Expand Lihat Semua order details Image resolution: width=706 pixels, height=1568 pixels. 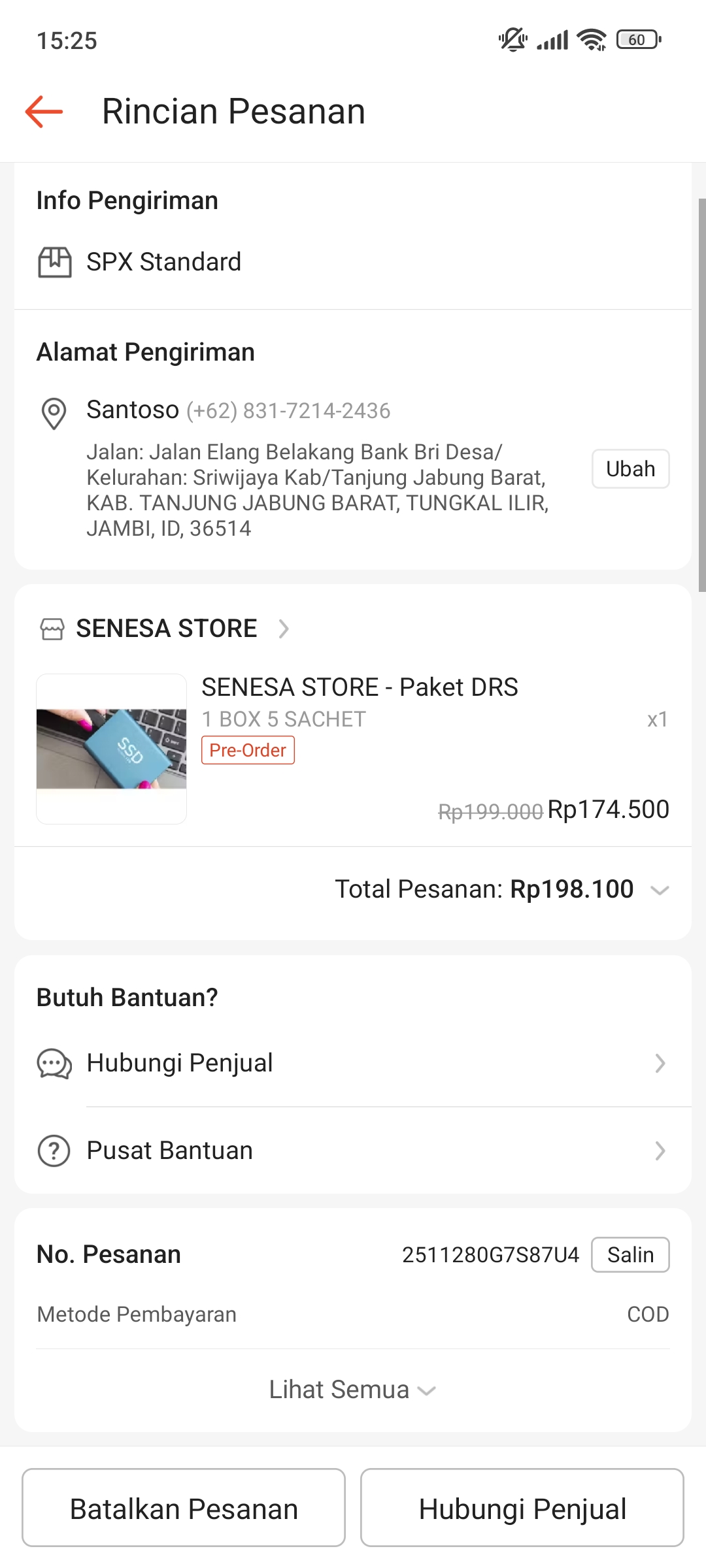[353, 1390]
